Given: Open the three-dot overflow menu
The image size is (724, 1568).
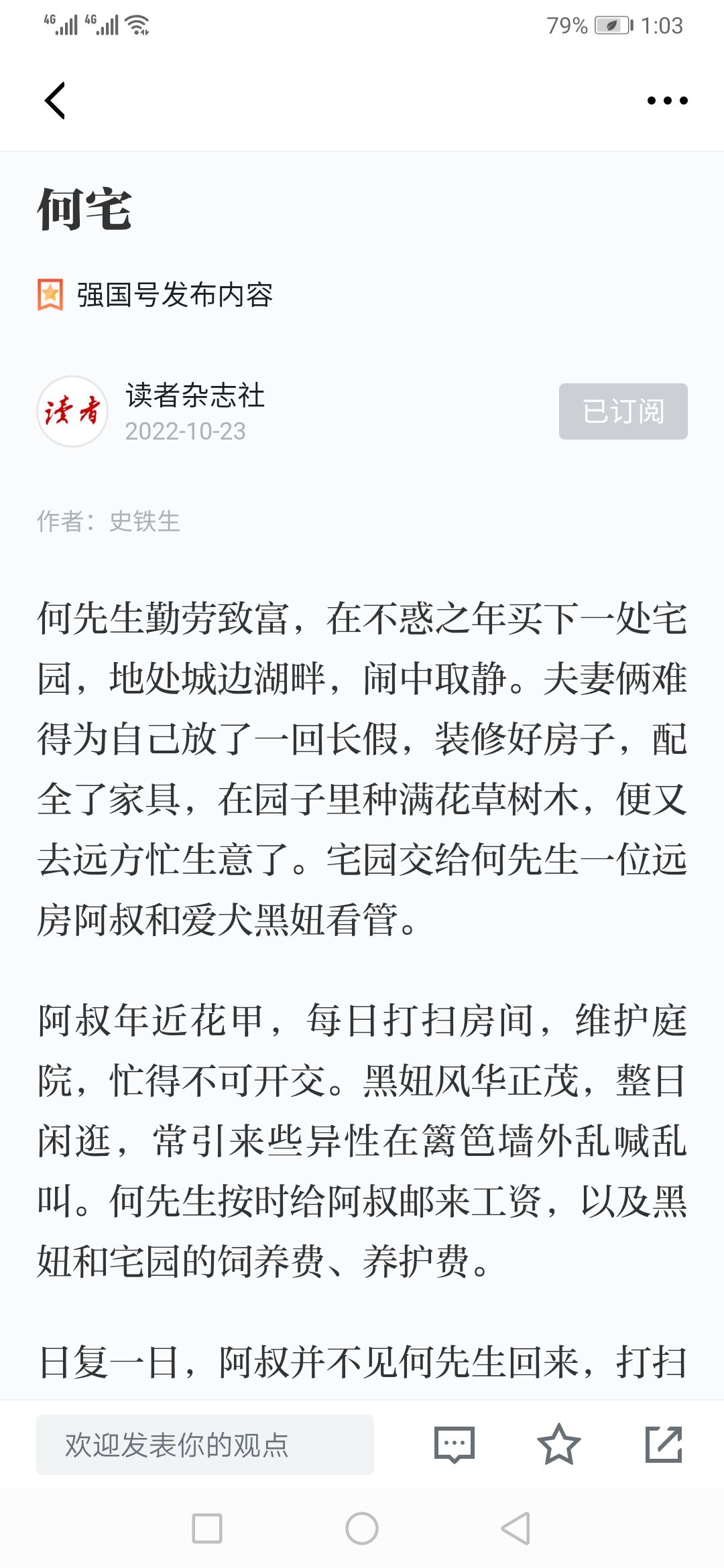Looking at the screenshot, I should click(x=667, y=101).
